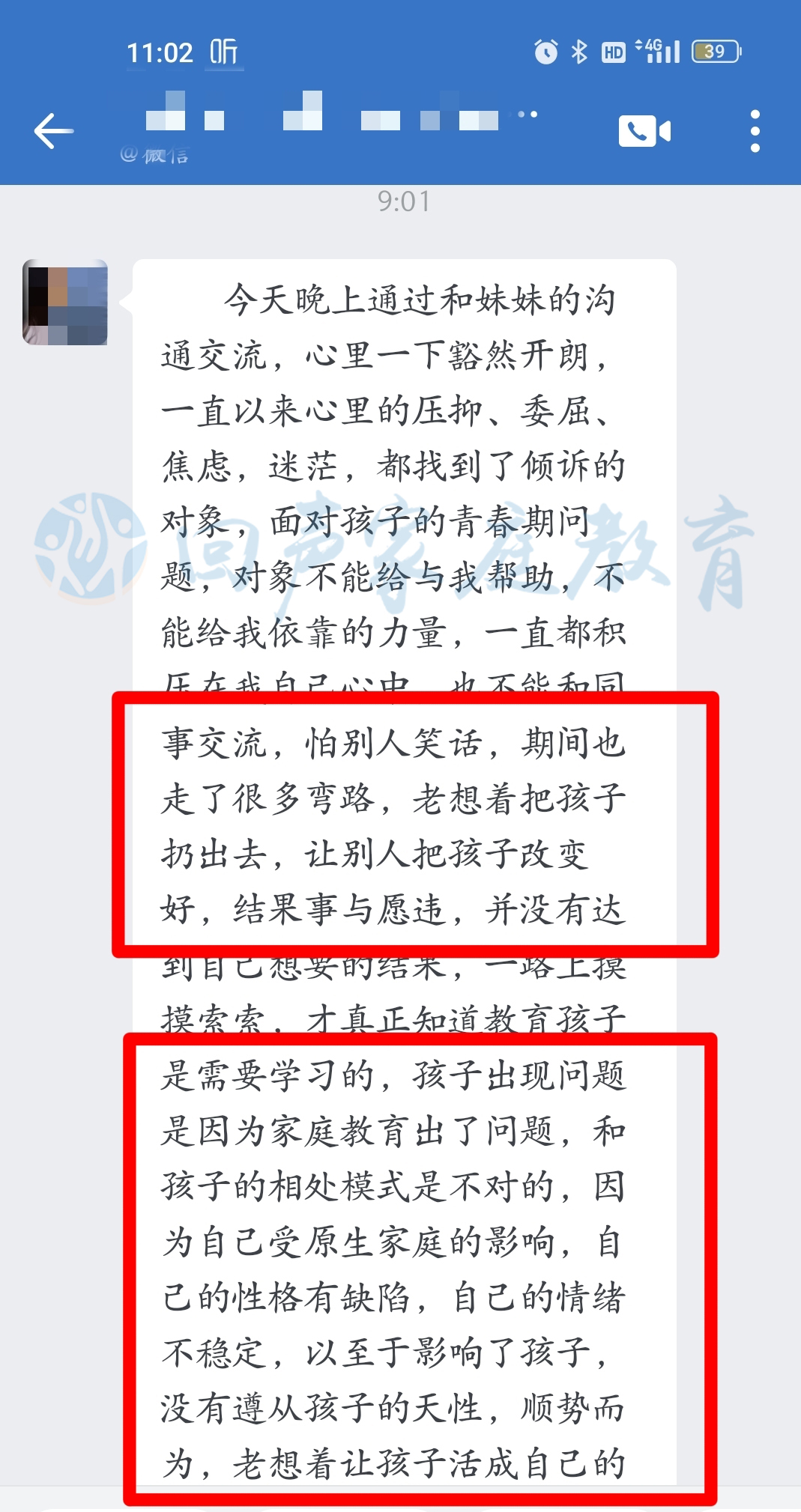Viewport: 801px width, 1512px height.
Task: Go back using the arrow icon
Action: click(x=54, y=131)
